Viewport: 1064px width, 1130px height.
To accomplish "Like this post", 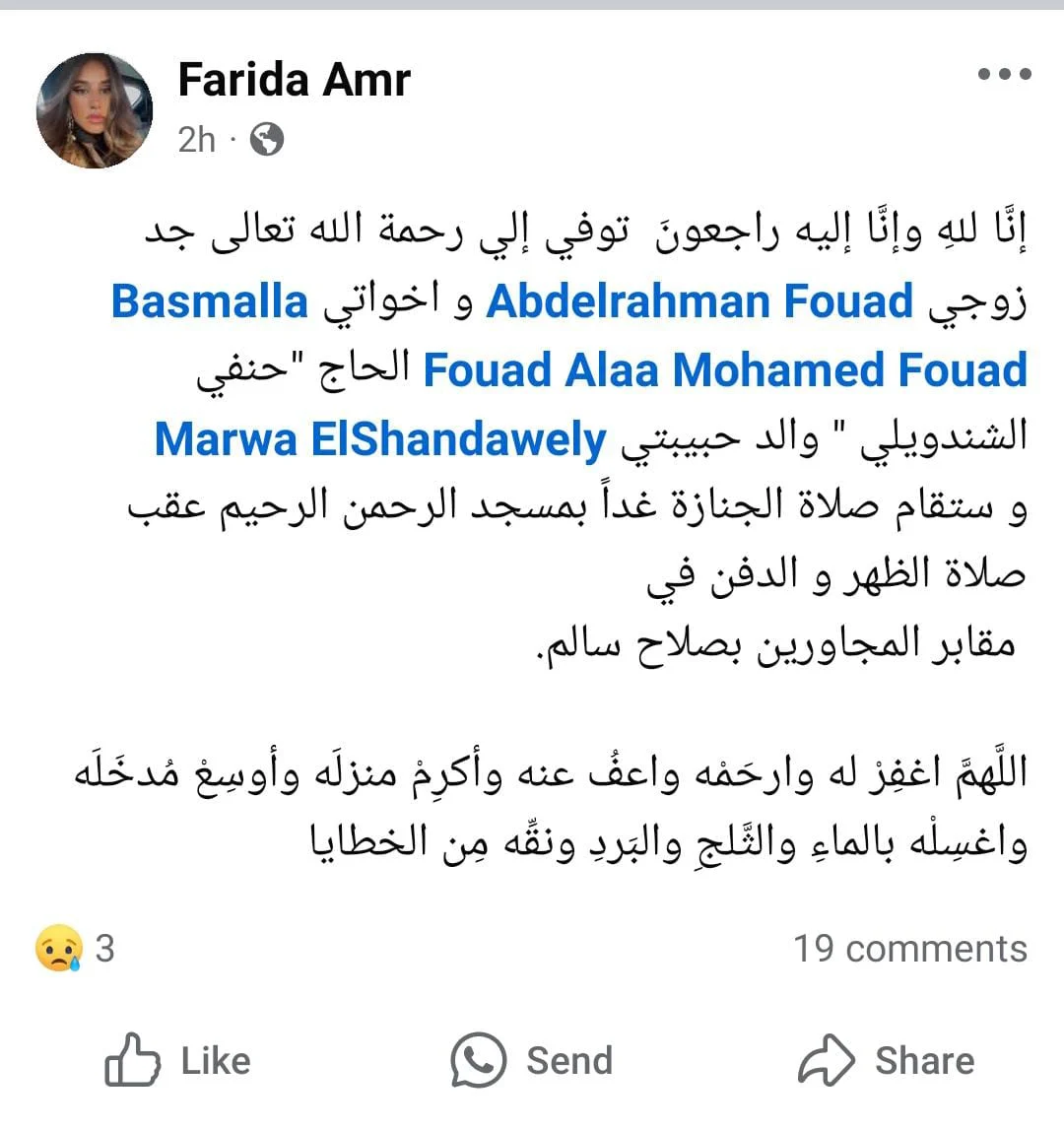I will click(179, 1060).
